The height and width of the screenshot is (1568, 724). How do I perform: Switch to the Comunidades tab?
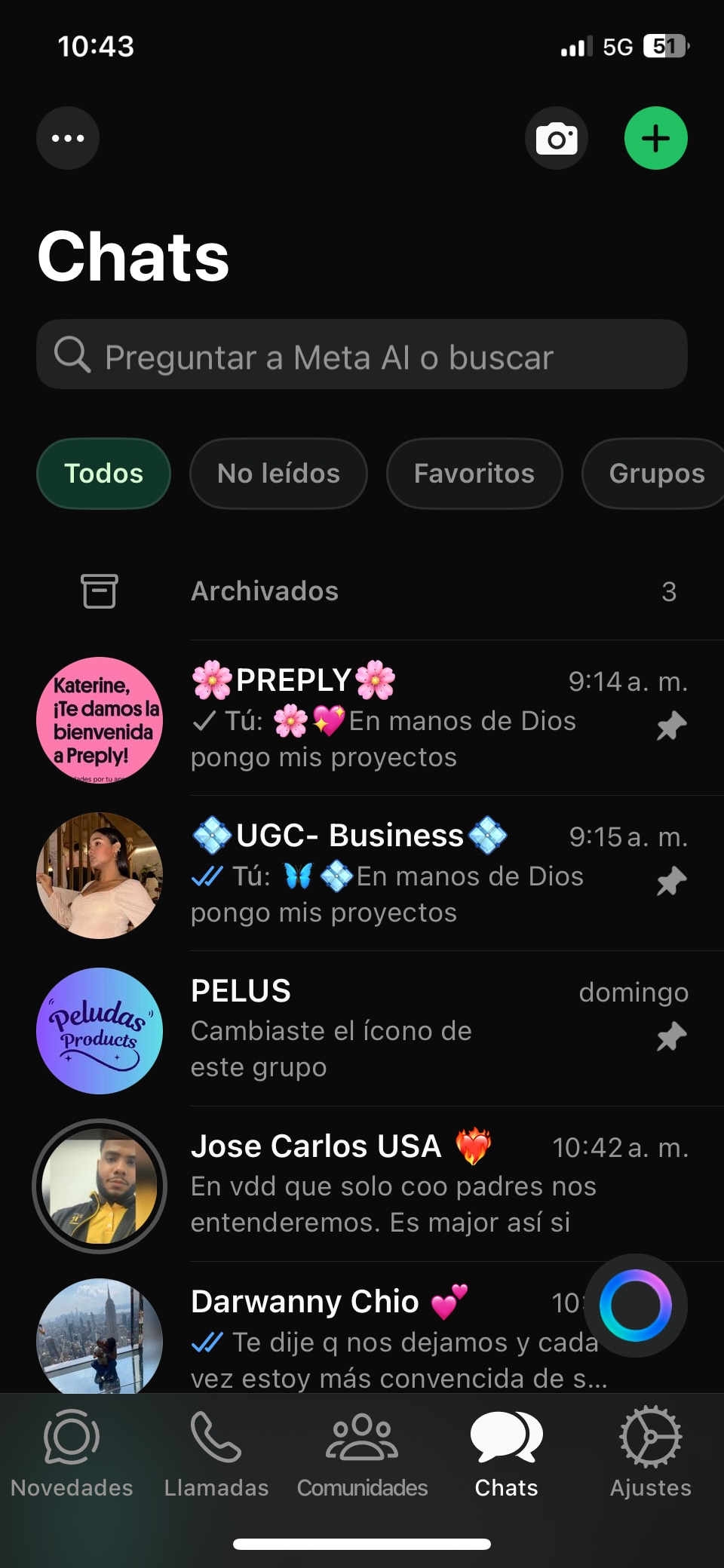[362, 1453]
